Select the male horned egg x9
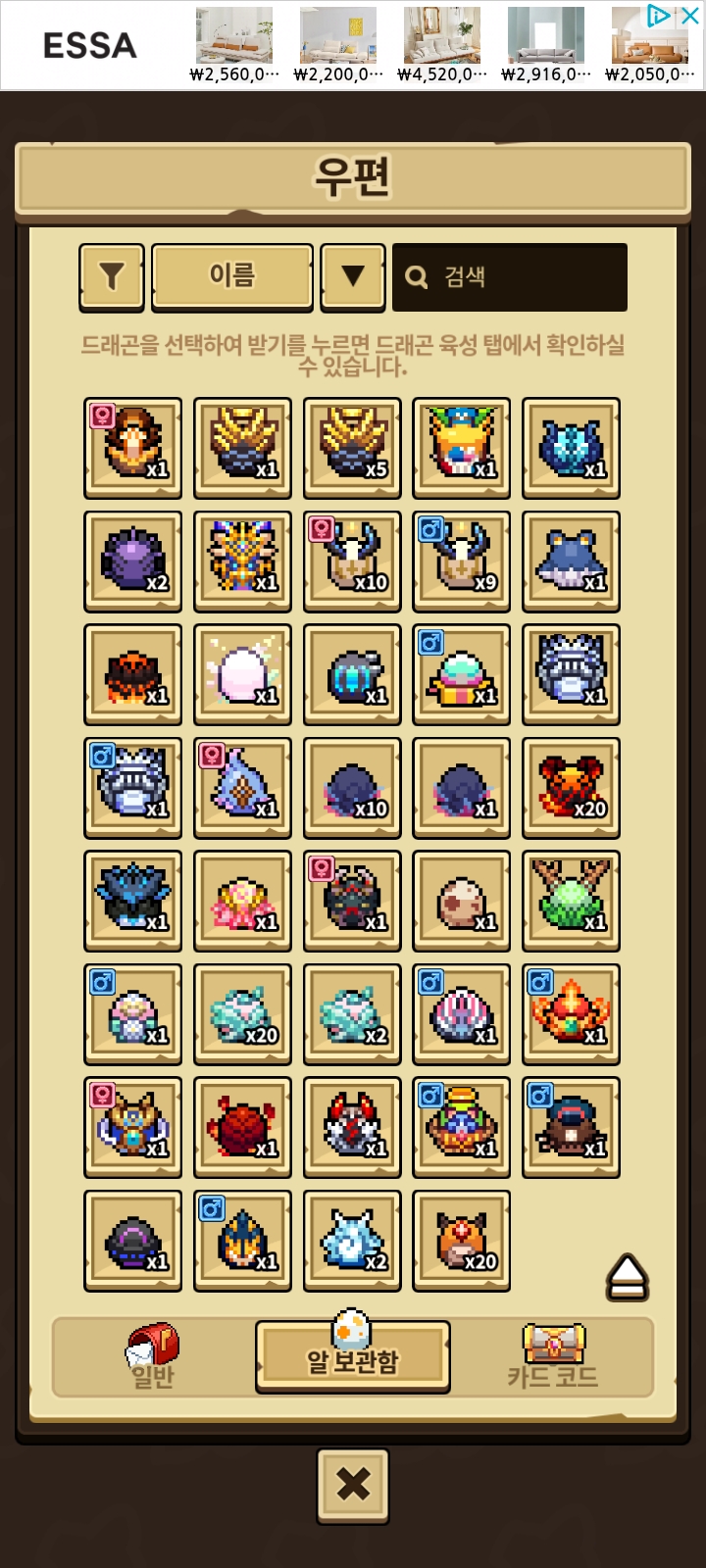706x1568 pixels. [461, 561]
